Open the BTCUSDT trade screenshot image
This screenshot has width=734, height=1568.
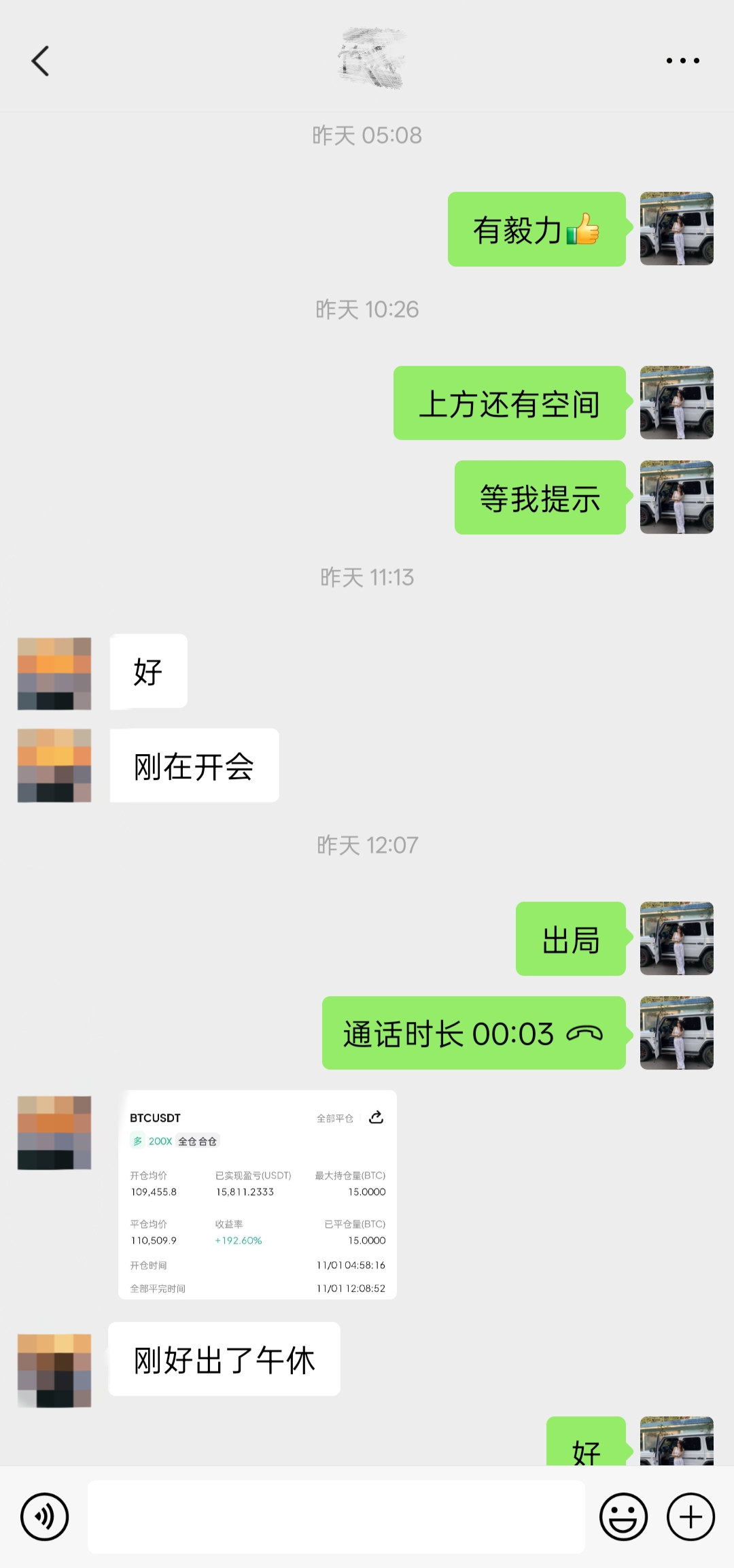[x=257, y=1195]
